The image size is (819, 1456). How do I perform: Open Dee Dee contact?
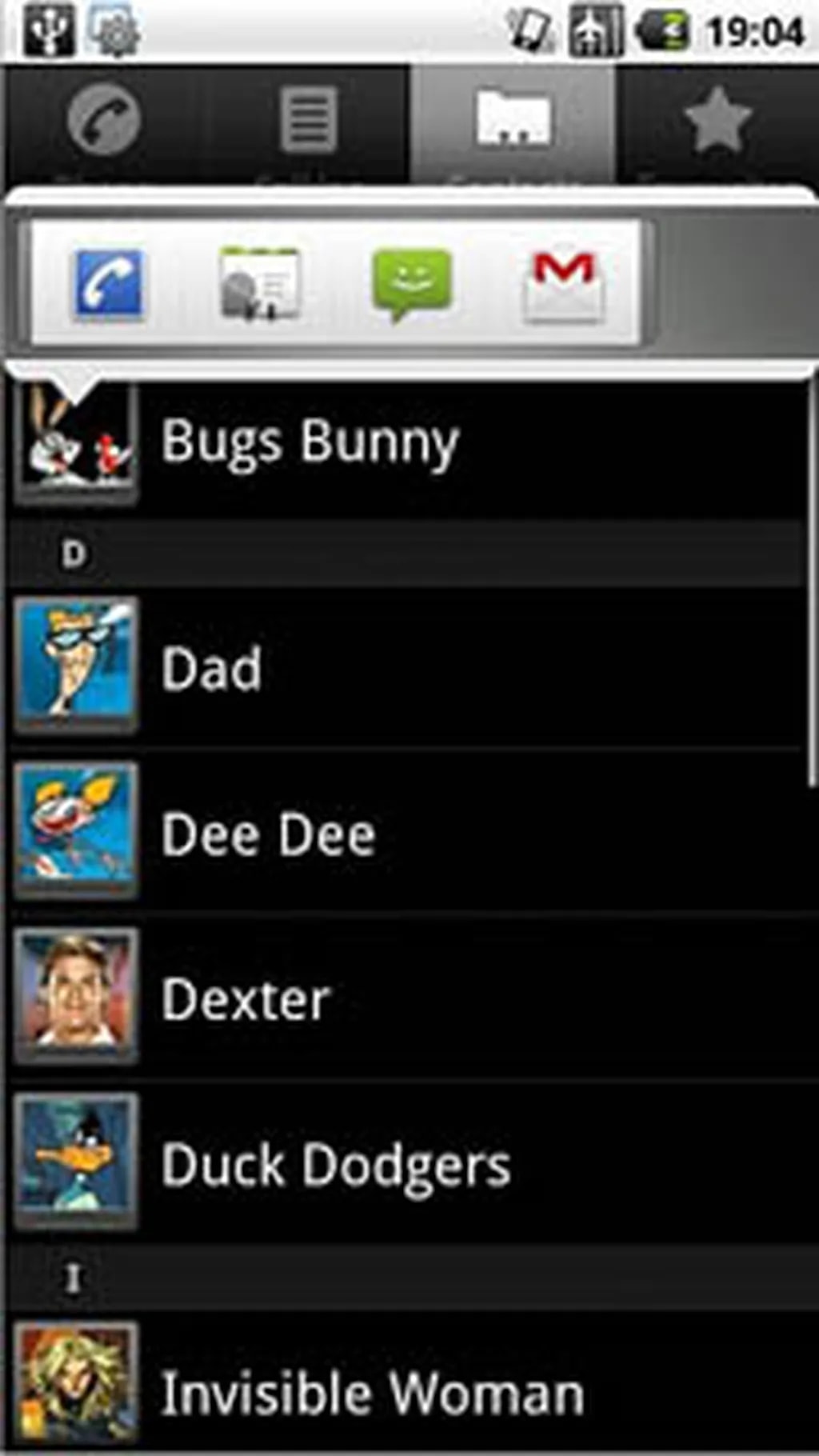coord(269,835)
